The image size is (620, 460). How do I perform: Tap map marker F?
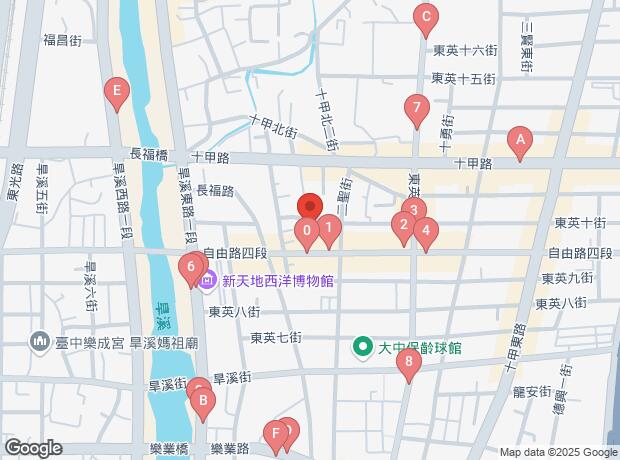274,433
